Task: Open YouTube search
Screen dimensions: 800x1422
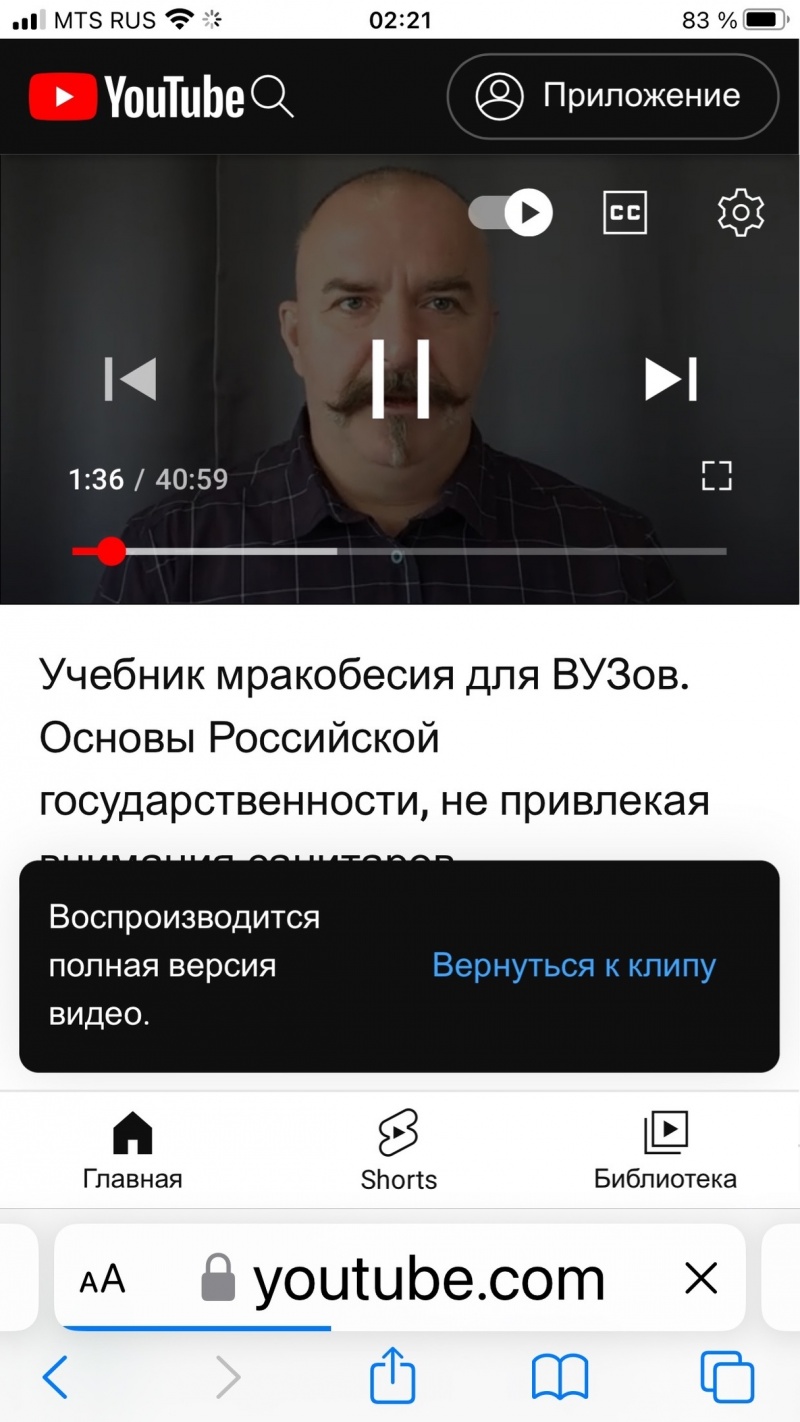Action: [x=272, y=97]
